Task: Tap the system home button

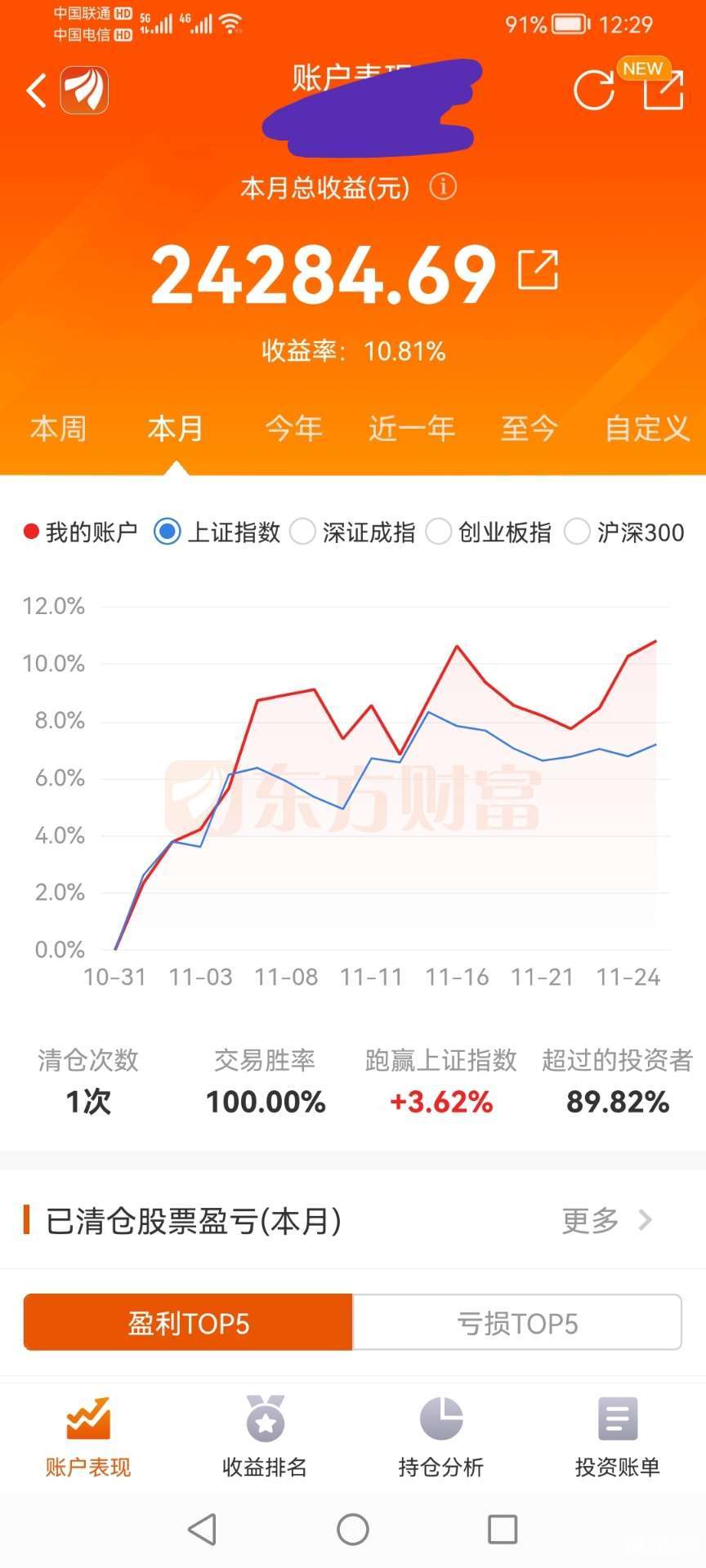Action: click(x=353, y=1530)
